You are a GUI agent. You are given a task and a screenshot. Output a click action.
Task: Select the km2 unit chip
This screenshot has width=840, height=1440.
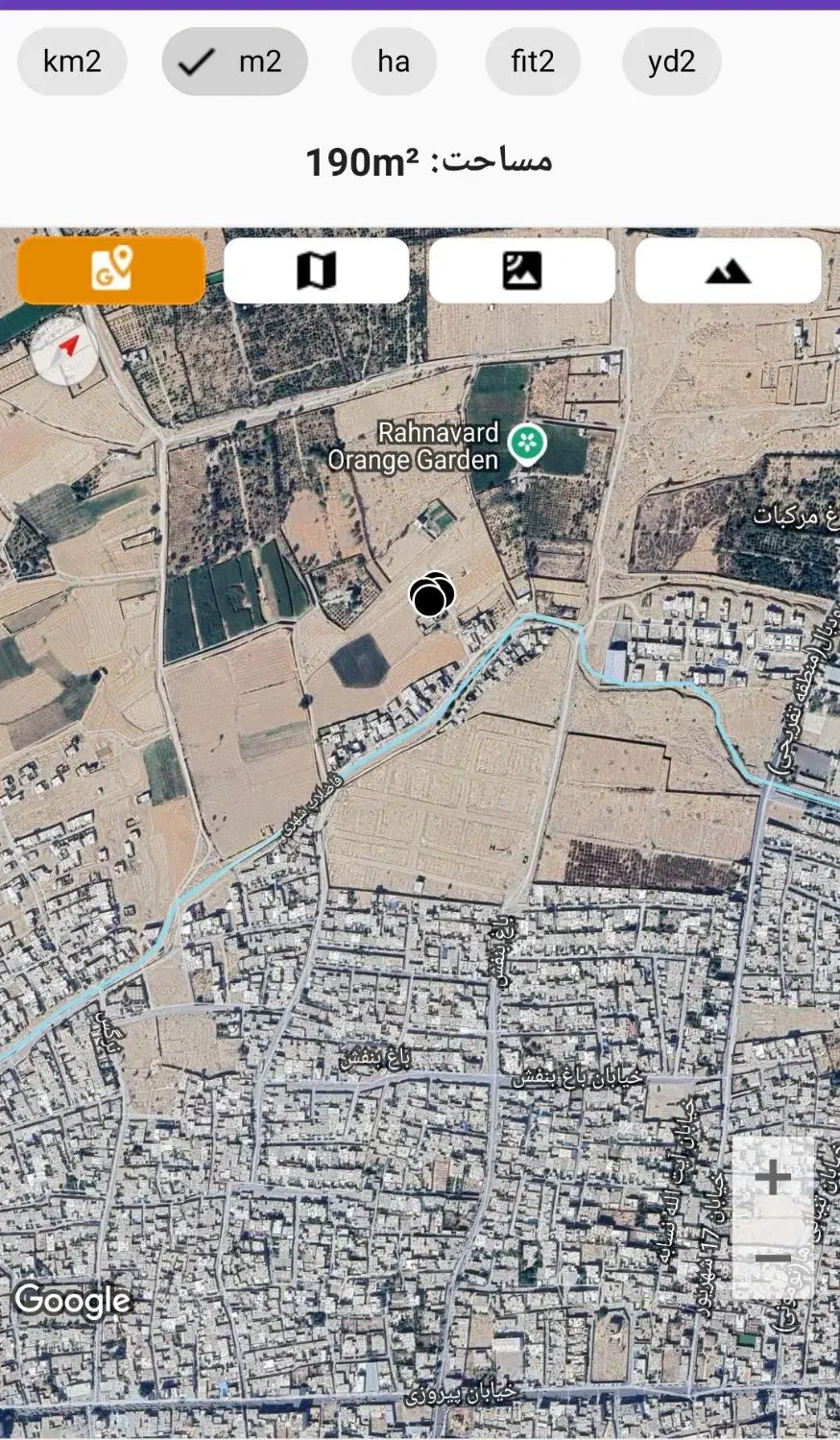[72, 61]
